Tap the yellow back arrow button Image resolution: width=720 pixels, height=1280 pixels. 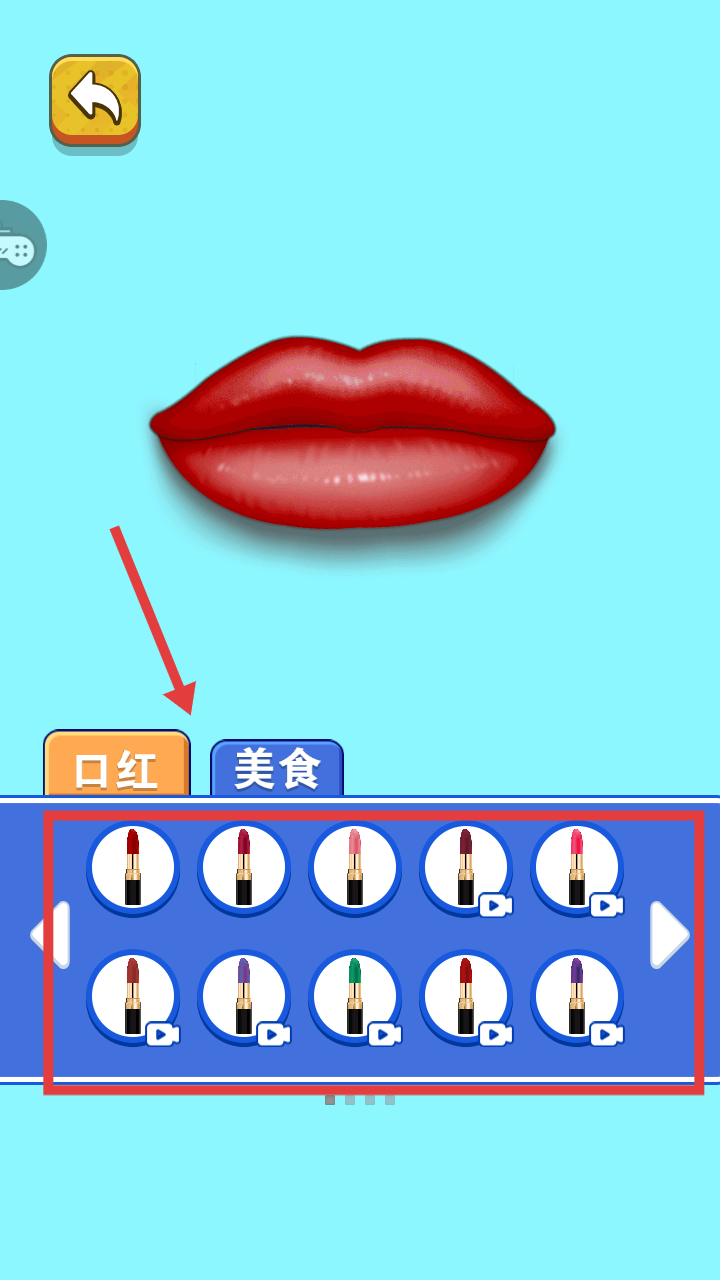pyautogui.click(x=95, y=98)
